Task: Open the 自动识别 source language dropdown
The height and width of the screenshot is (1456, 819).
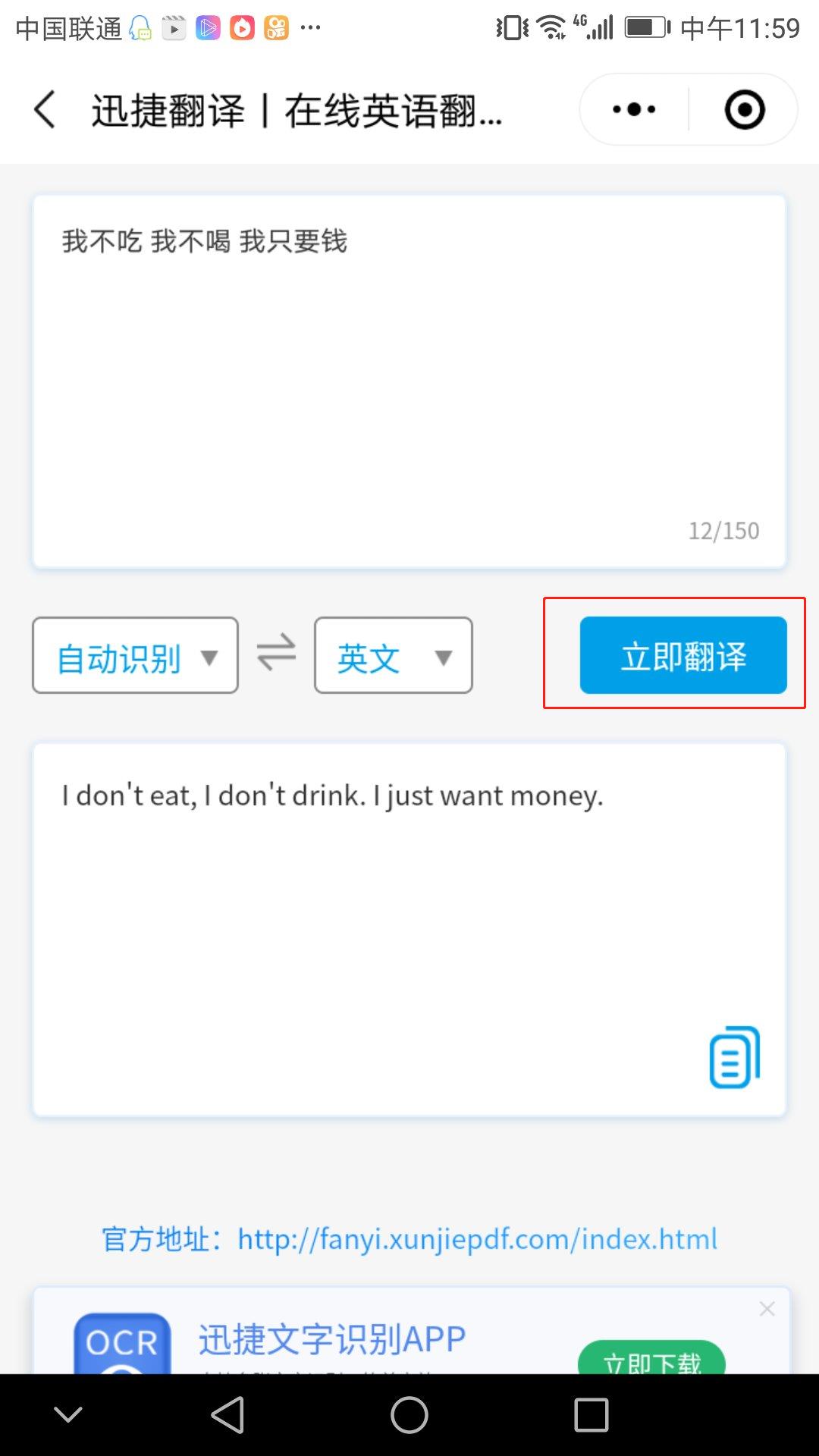Action: coord(135,655)
